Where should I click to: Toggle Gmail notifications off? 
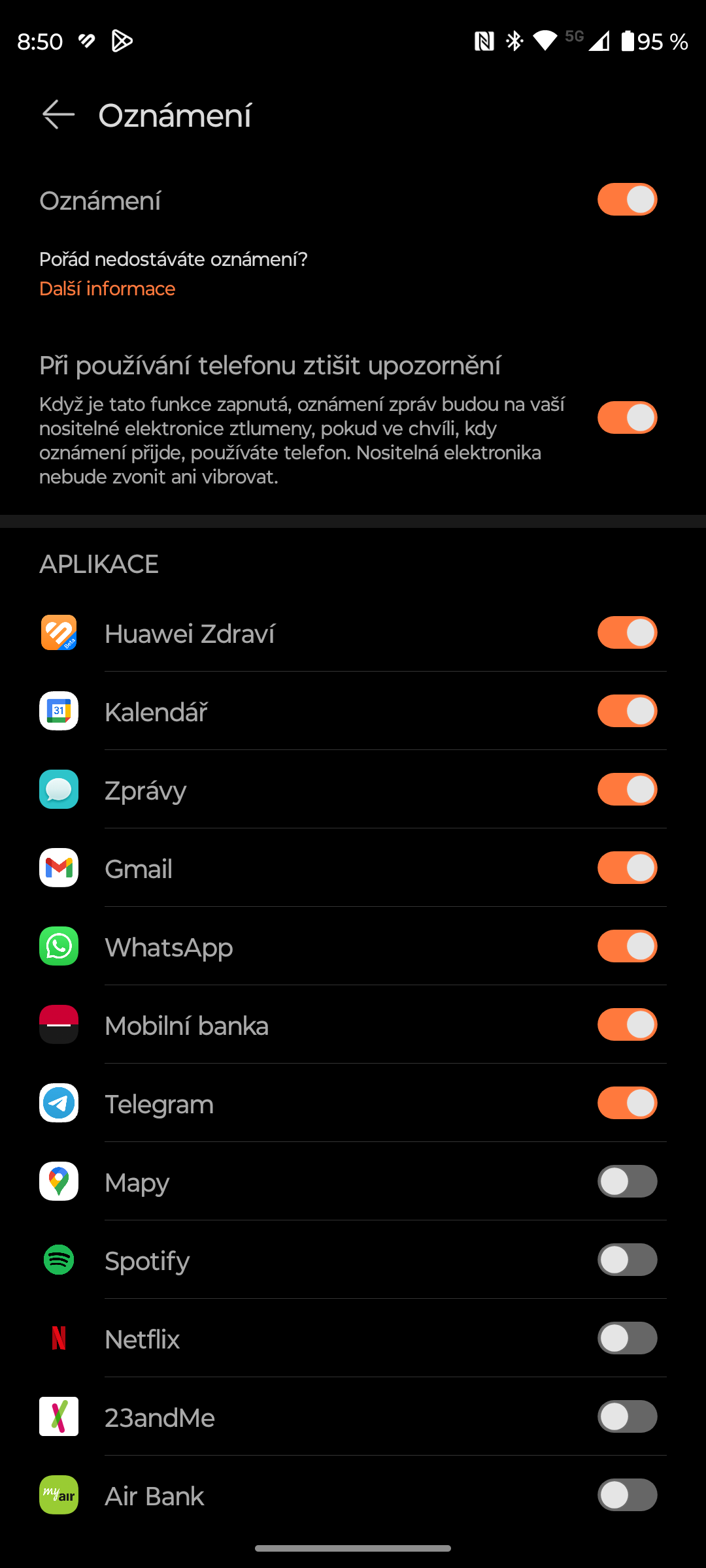(627, 868)
